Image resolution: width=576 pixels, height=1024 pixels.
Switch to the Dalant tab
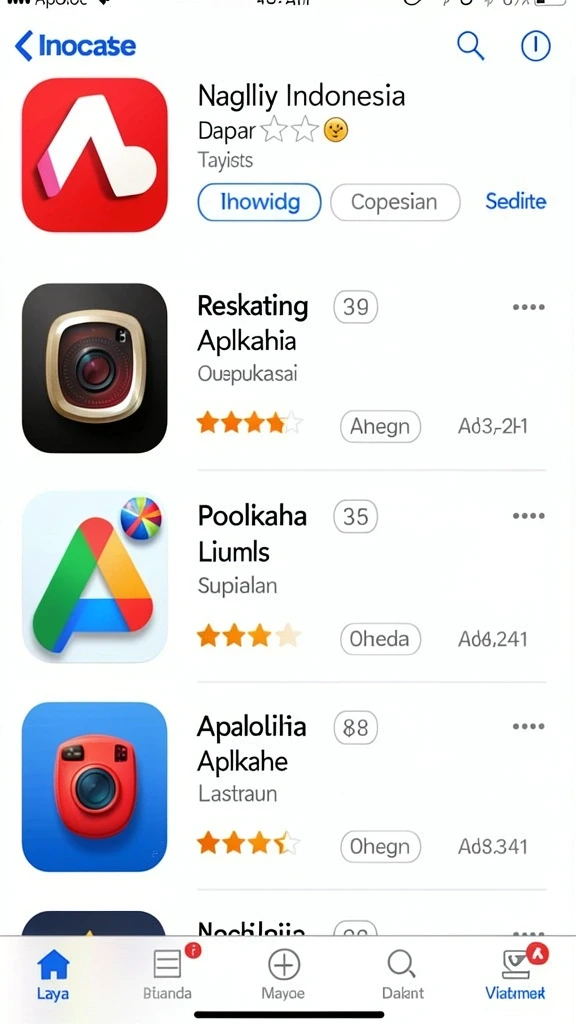(402, 974)
